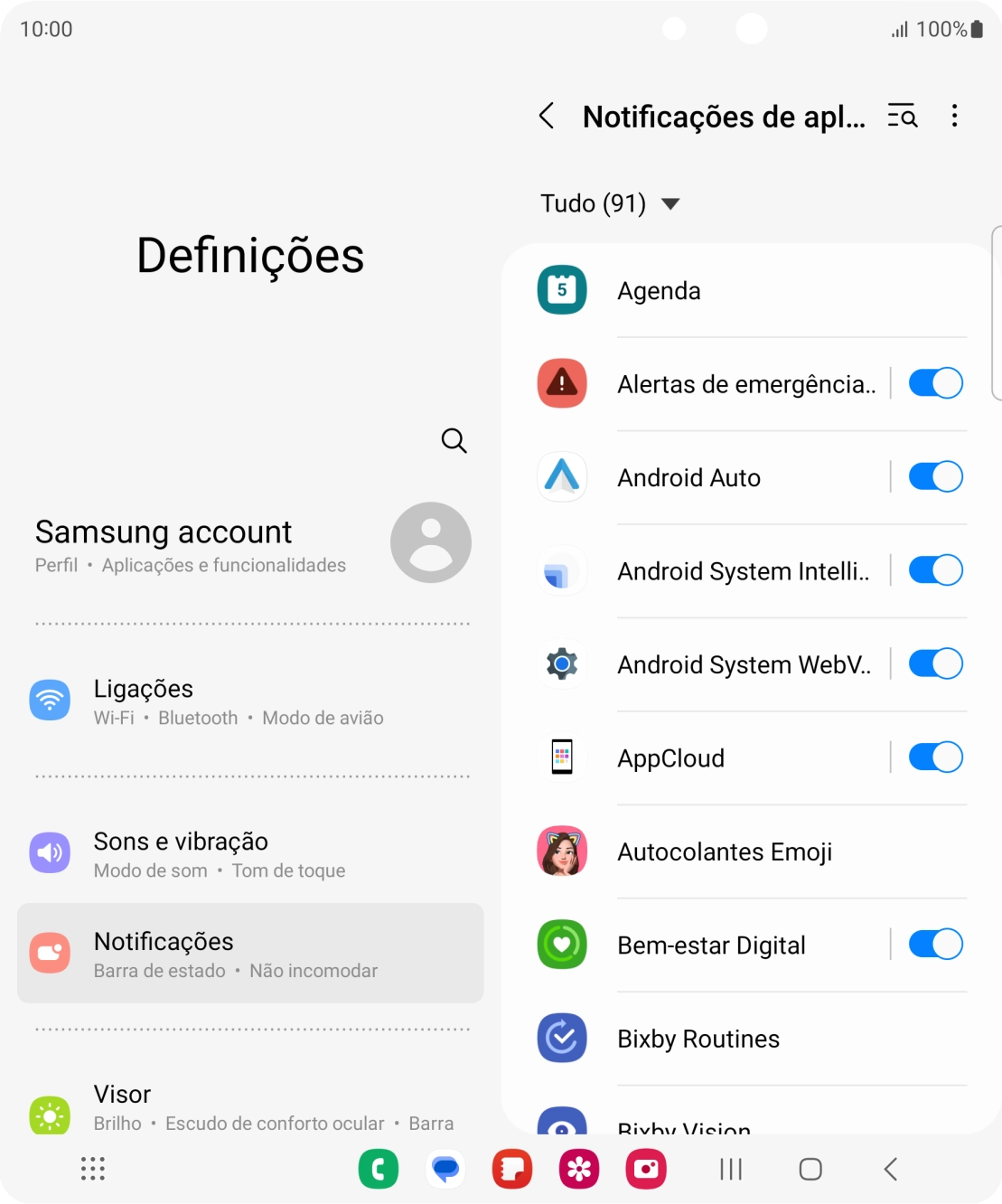This screenshot has height=1204, width=1002.
Task: Click the Alertas de emergência warning icon
Action: click(561, 382)
